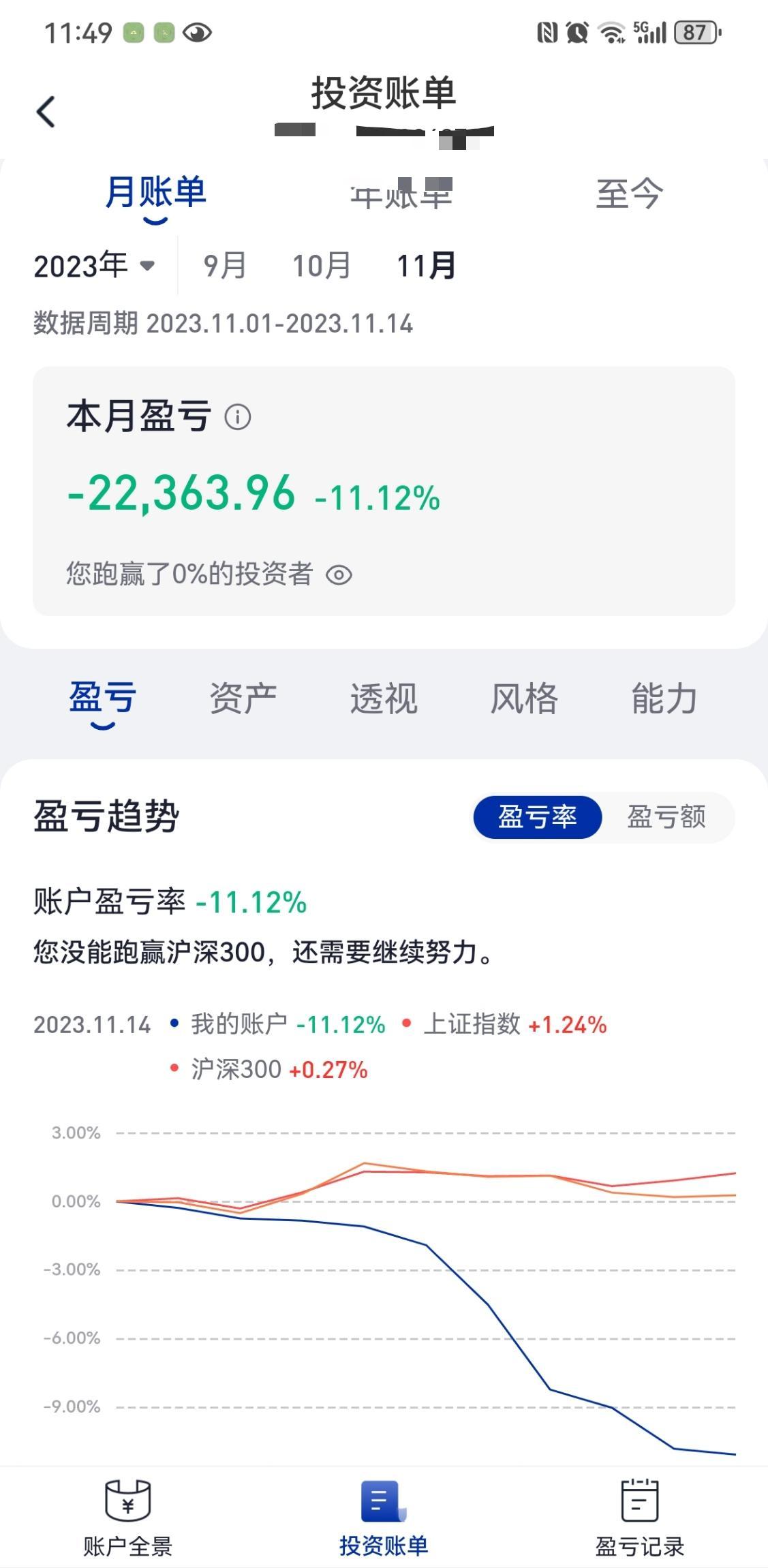Select the 9月 bill
Screen dimensions: 768x1568
[225, 266]
